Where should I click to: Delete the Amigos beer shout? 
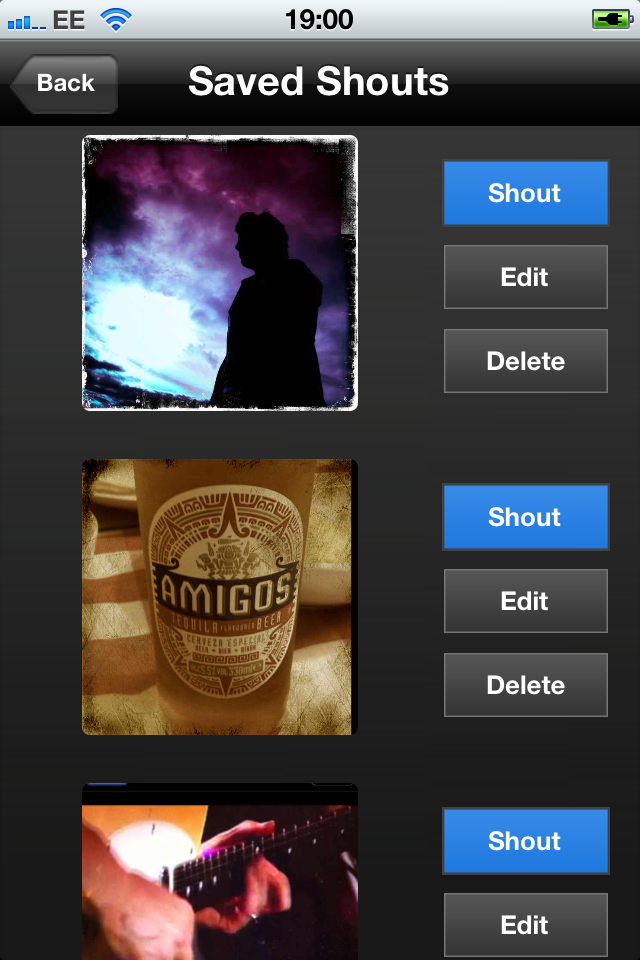coord(525,685)
